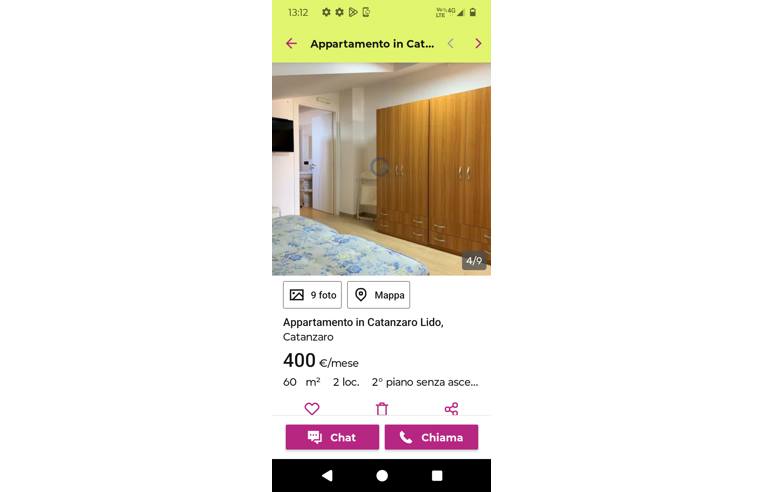The width and height of the screenshot is (764, 492).
Task: Open the Mappa location view
Action: 379,295
